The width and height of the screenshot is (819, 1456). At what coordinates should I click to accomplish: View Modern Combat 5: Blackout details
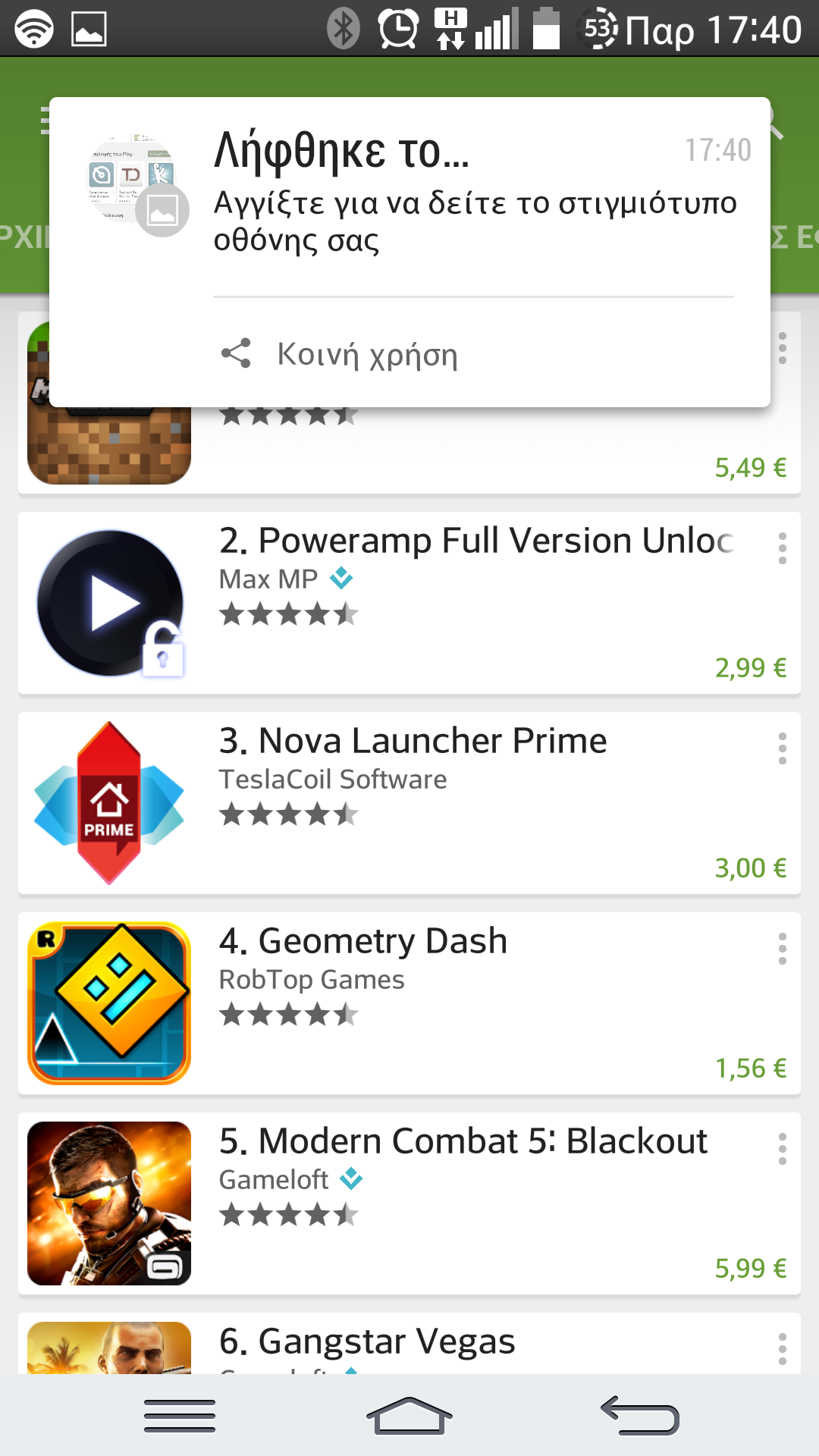click(409, 1203)
